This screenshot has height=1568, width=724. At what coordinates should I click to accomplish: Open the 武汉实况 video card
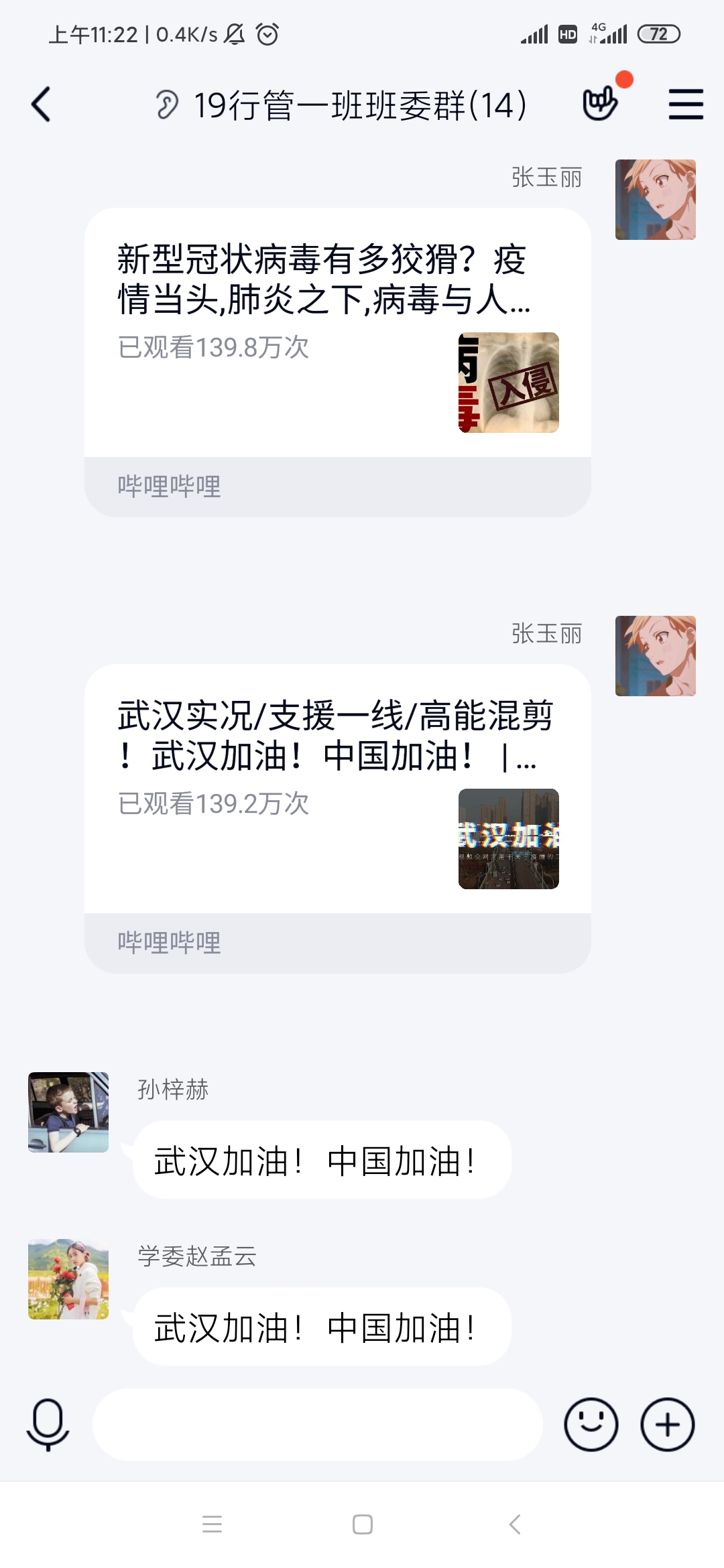point(337,789)
